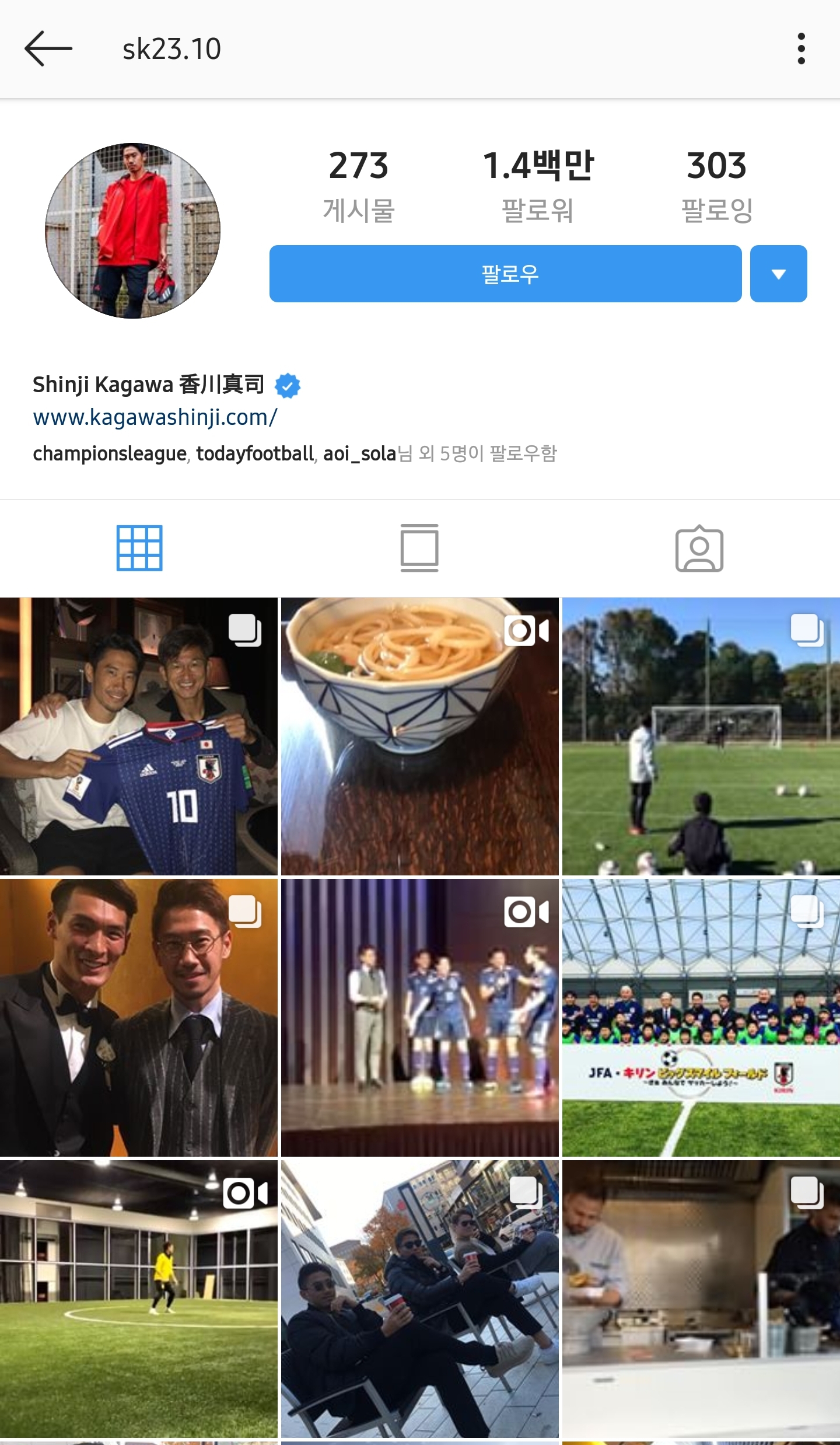Tap the blue 팔로우 follow button
This screenshot has width=840, height=1445.
(505, 274)
